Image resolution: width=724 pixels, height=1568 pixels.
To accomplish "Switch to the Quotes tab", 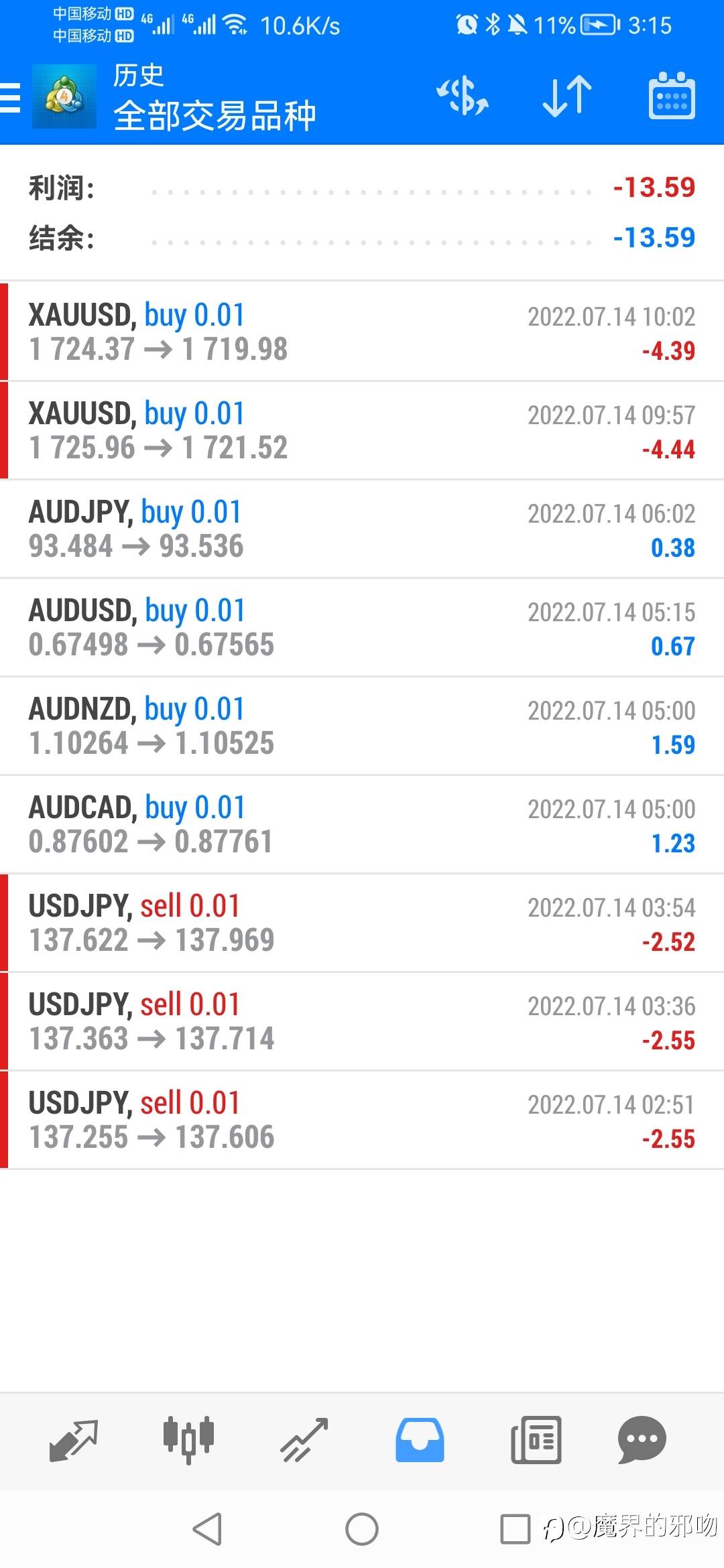I will (74, 1439).
